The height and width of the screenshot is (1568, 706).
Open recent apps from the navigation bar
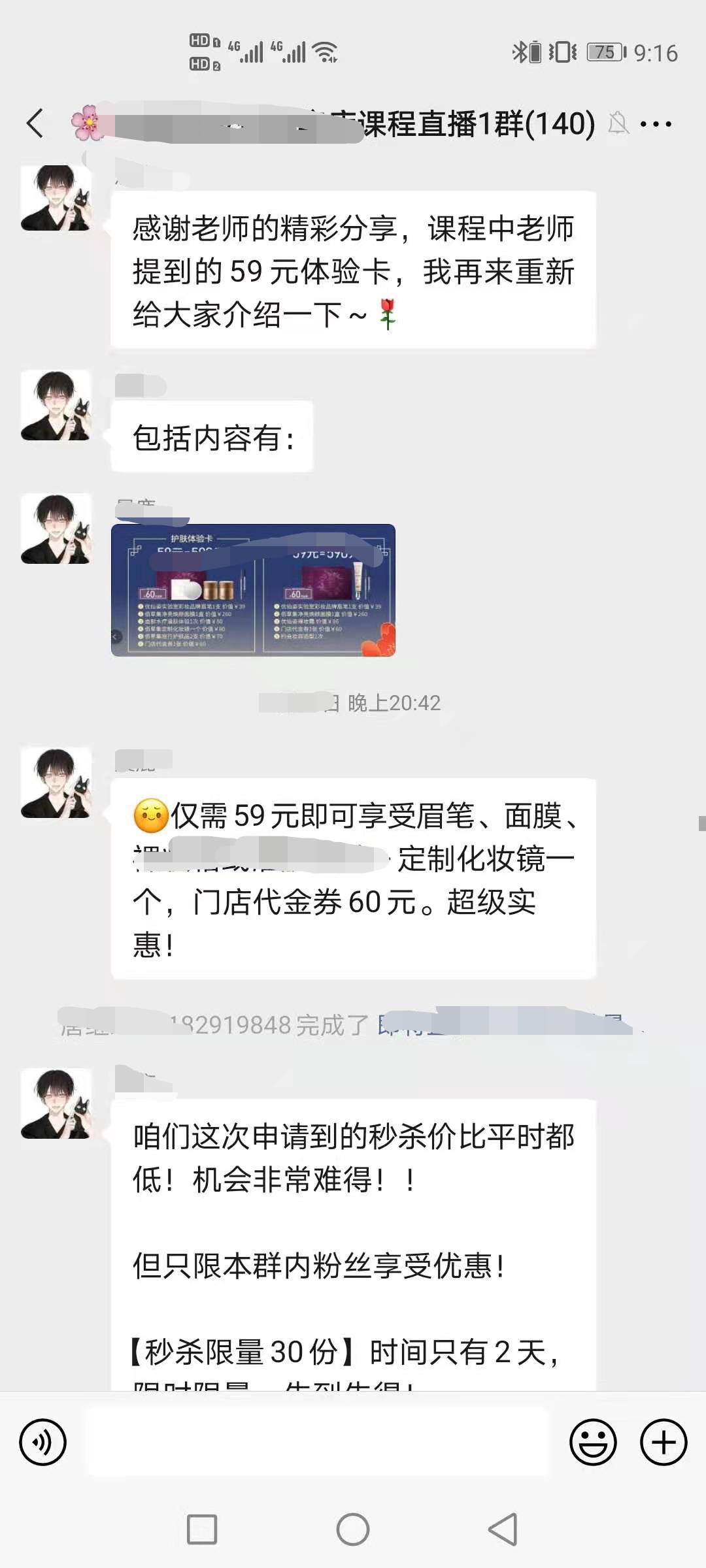tap(202, 1529)
